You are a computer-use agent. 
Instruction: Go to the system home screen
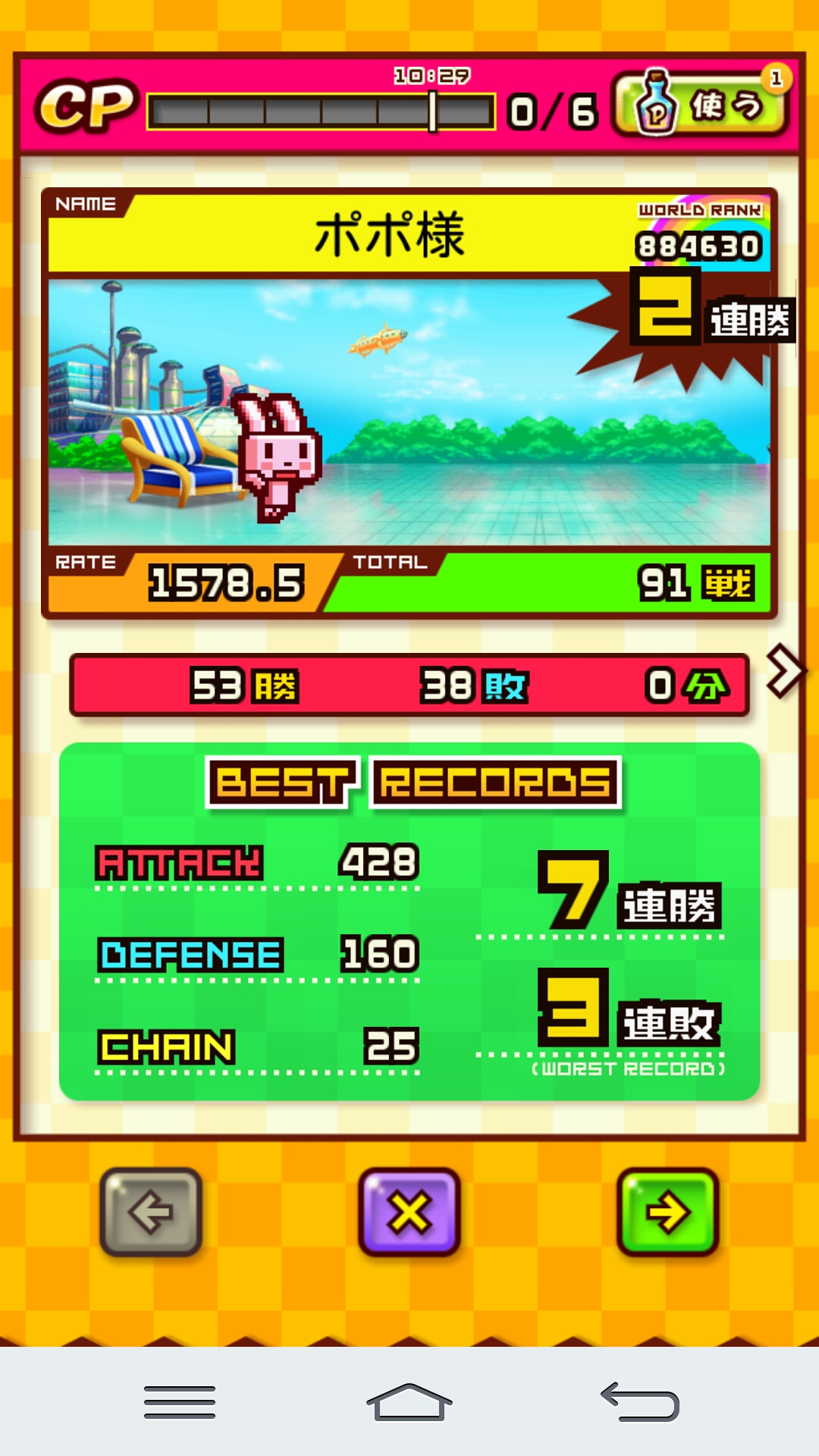tap(409, 1401)
